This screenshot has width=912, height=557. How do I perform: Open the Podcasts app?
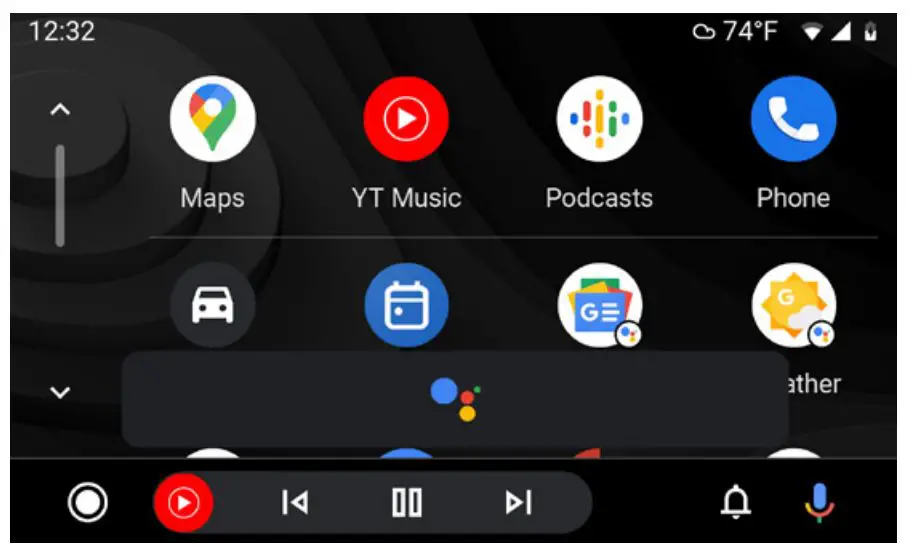(x=599, y=119)
